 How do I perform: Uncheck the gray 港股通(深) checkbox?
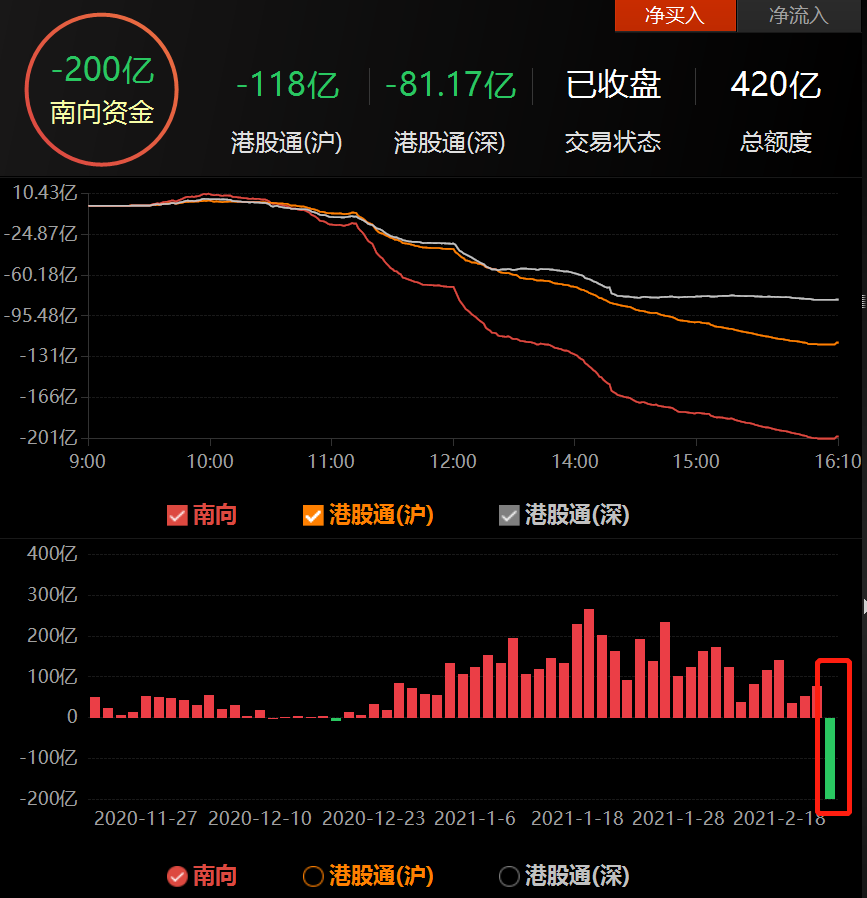[509, 516]
